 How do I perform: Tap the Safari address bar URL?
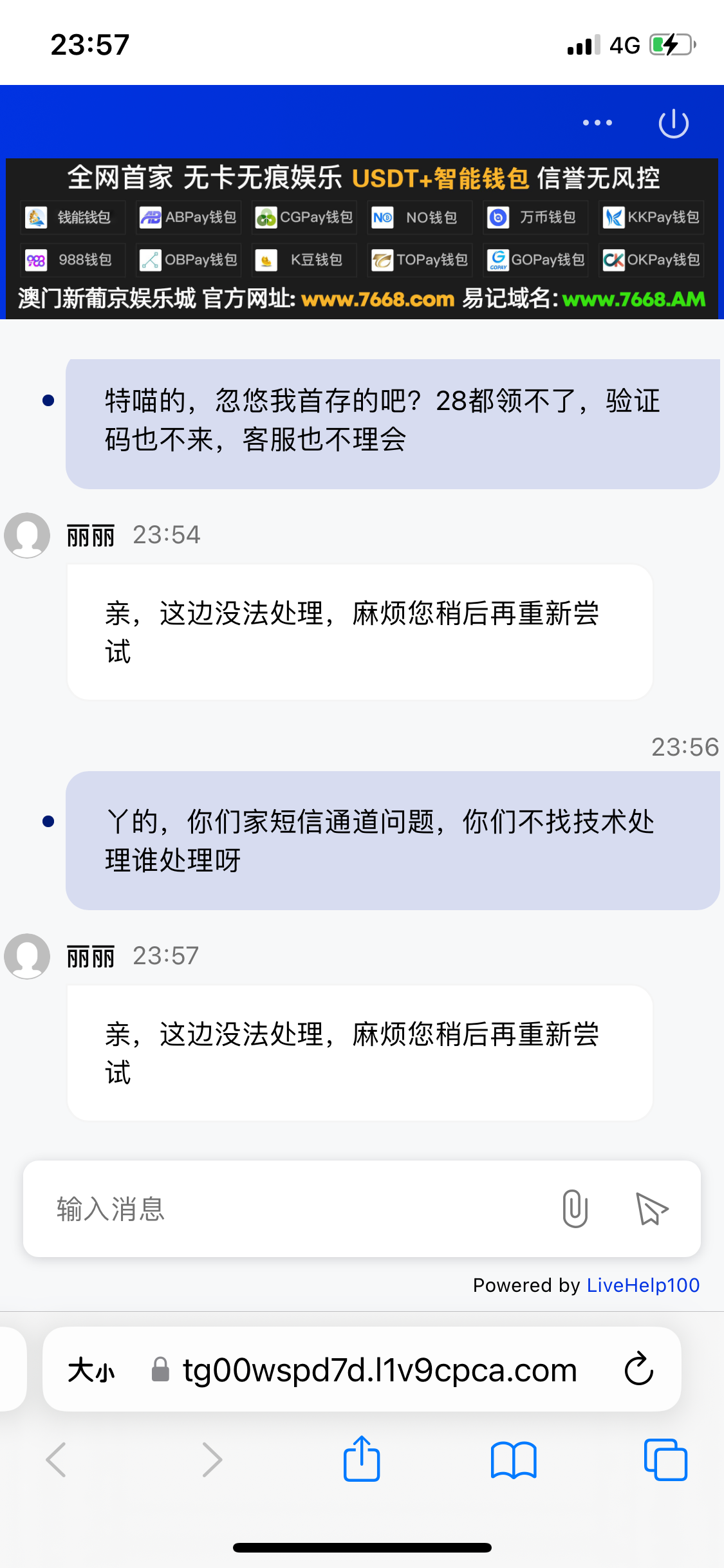pyautogui.click(x=380, y=1370)
